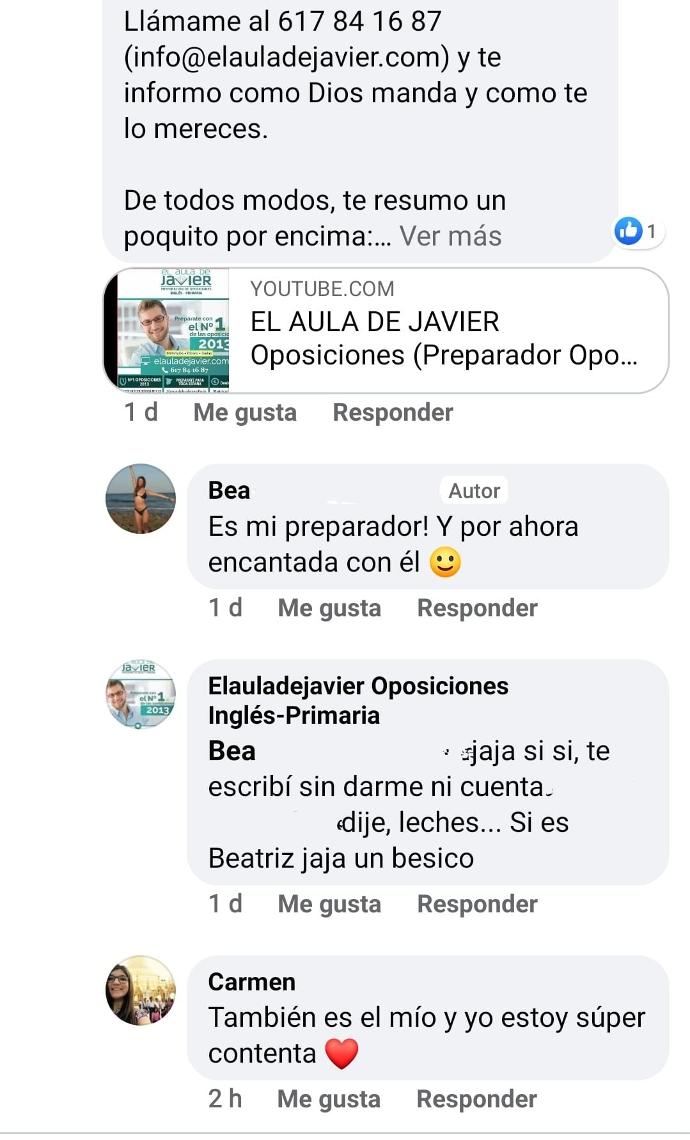This screenshot has width=690, height=1140.
Task: View reactions on the top comment
Action: tap(637, 231)
